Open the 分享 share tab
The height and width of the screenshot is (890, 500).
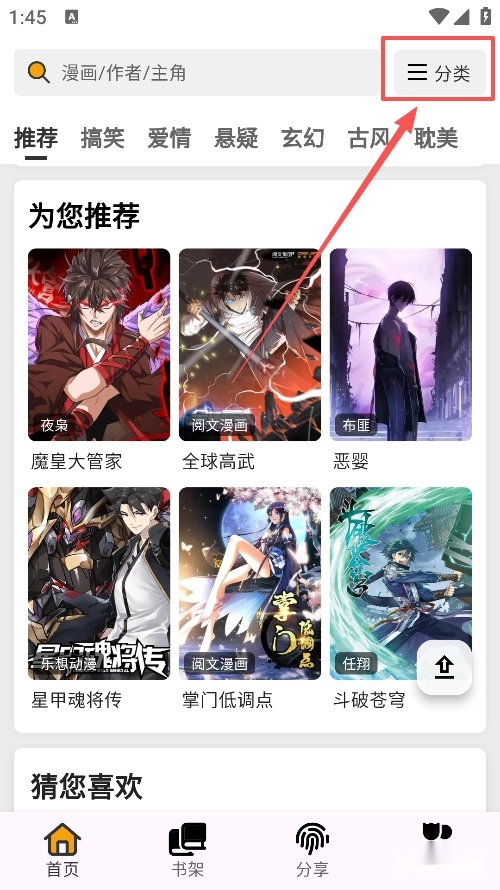click(x=312, y=849)
